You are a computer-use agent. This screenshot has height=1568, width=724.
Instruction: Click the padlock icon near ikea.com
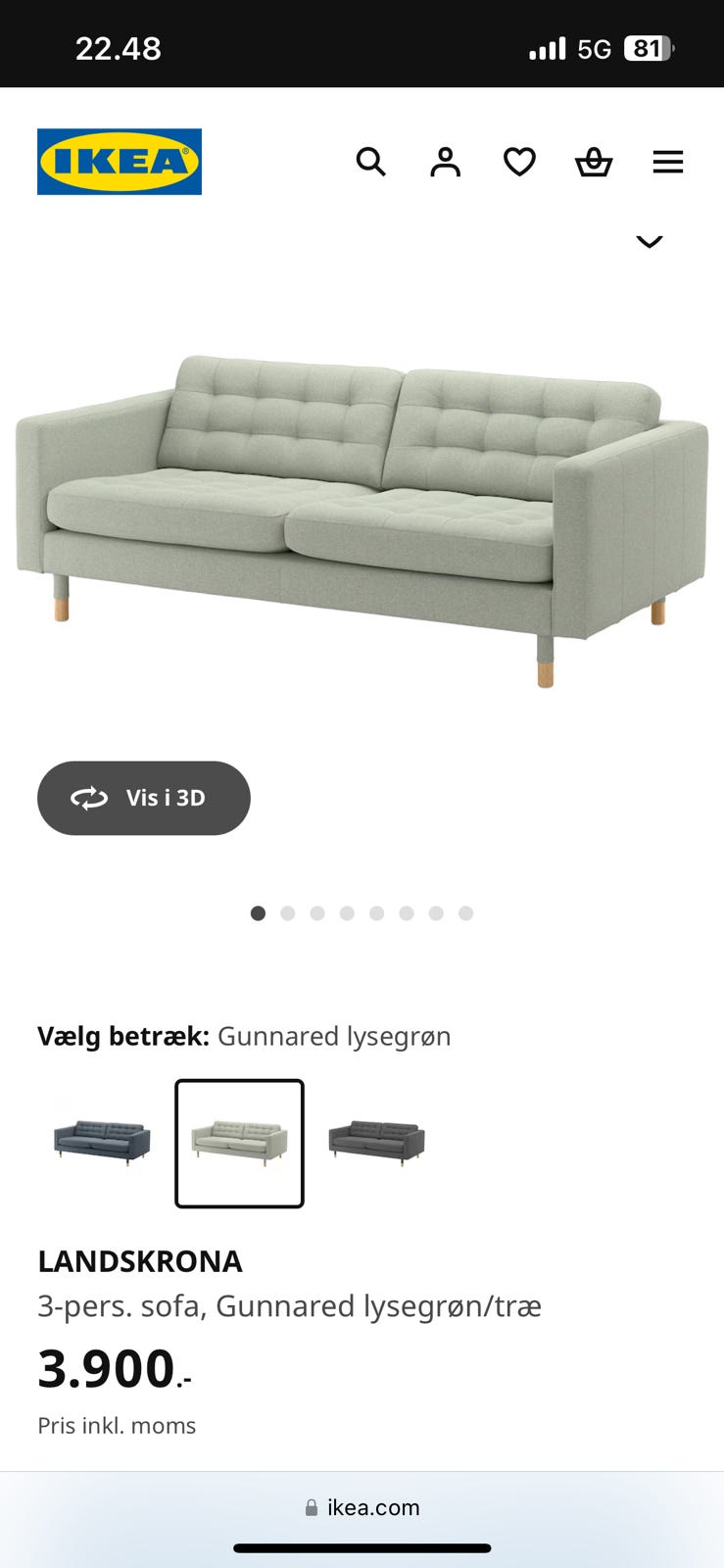[x=311, y=1507]
